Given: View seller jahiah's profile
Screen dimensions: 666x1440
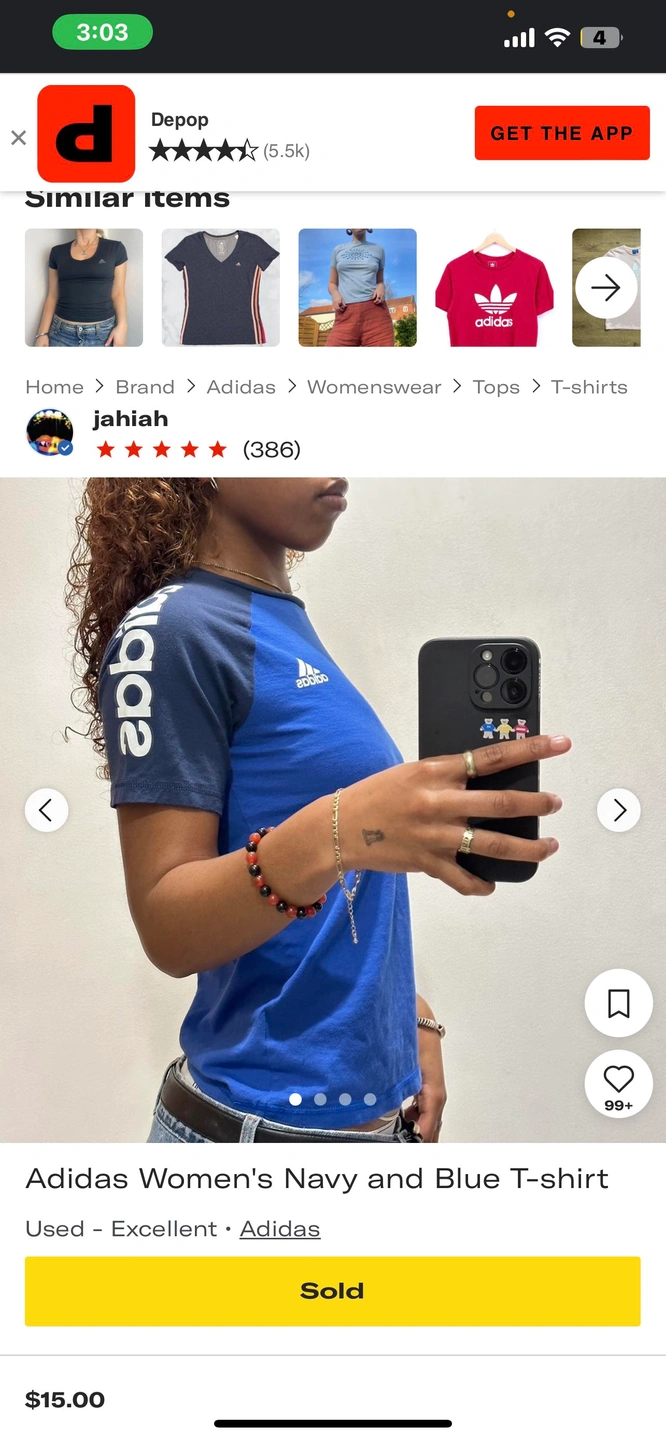Looking at the screenshot, I should (x=130, y=419).
